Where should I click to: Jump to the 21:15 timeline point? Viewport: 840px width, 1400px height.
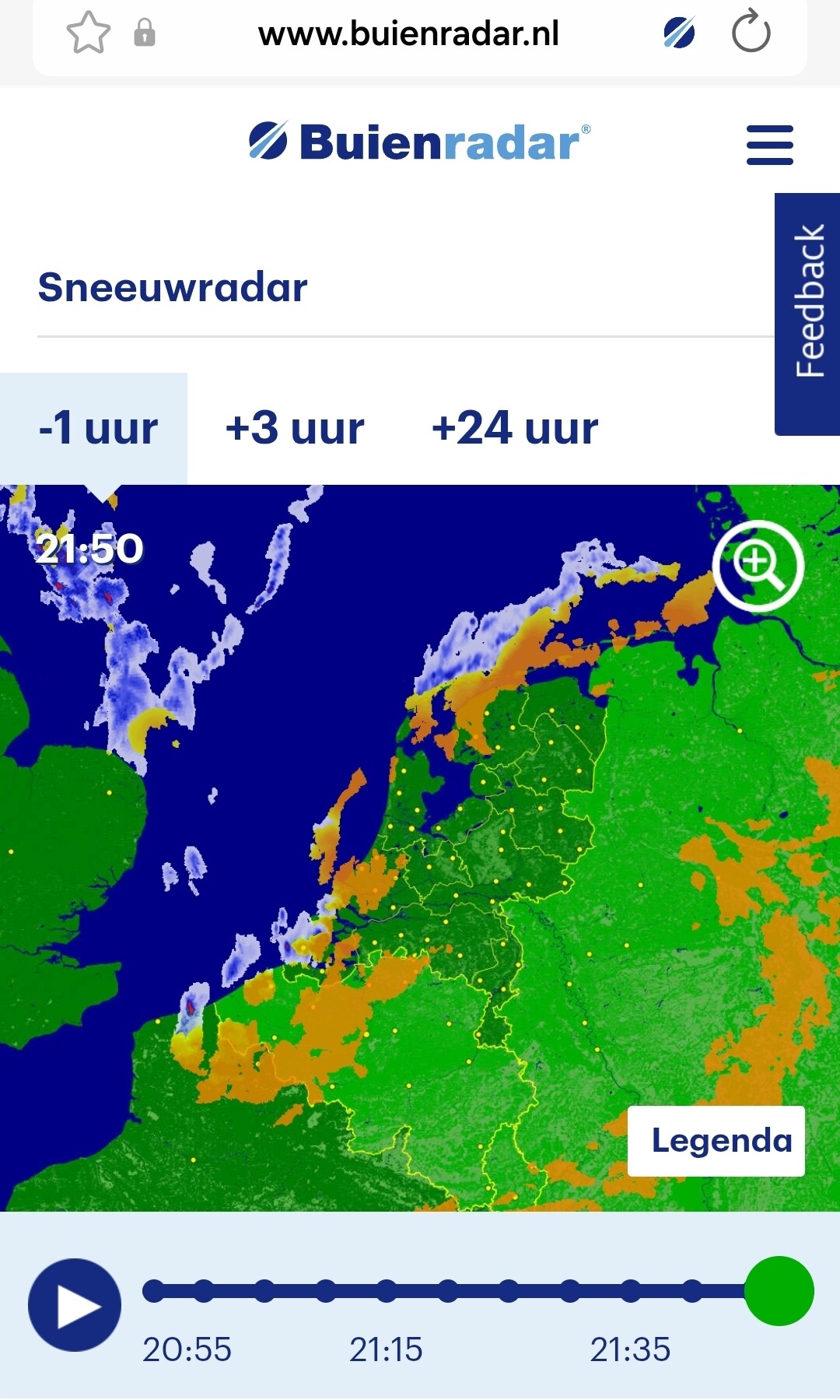pyautogui.click(x=387, y=1291)
